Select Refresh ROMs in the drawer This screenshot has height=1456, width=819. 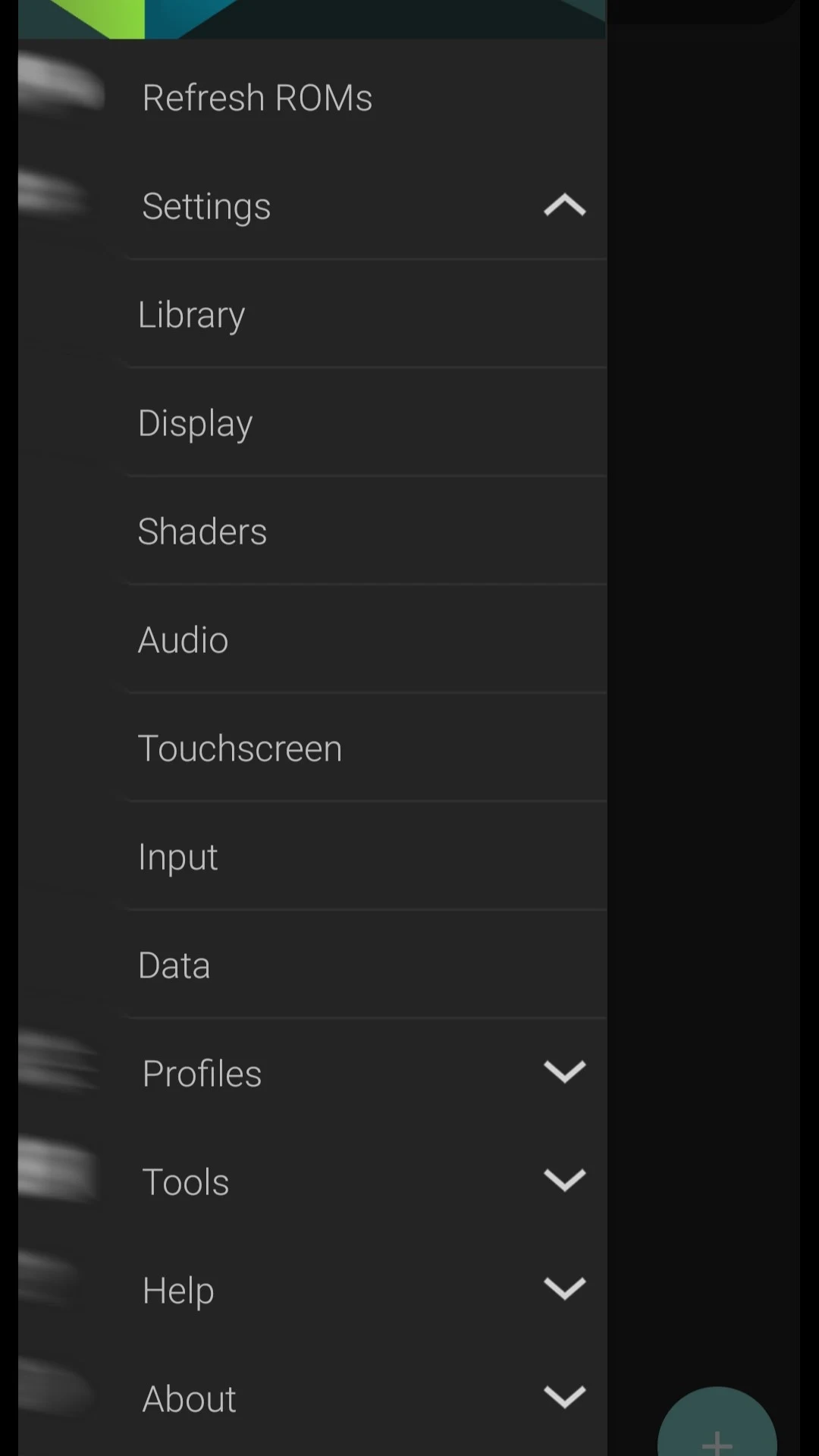pos(258,98)
